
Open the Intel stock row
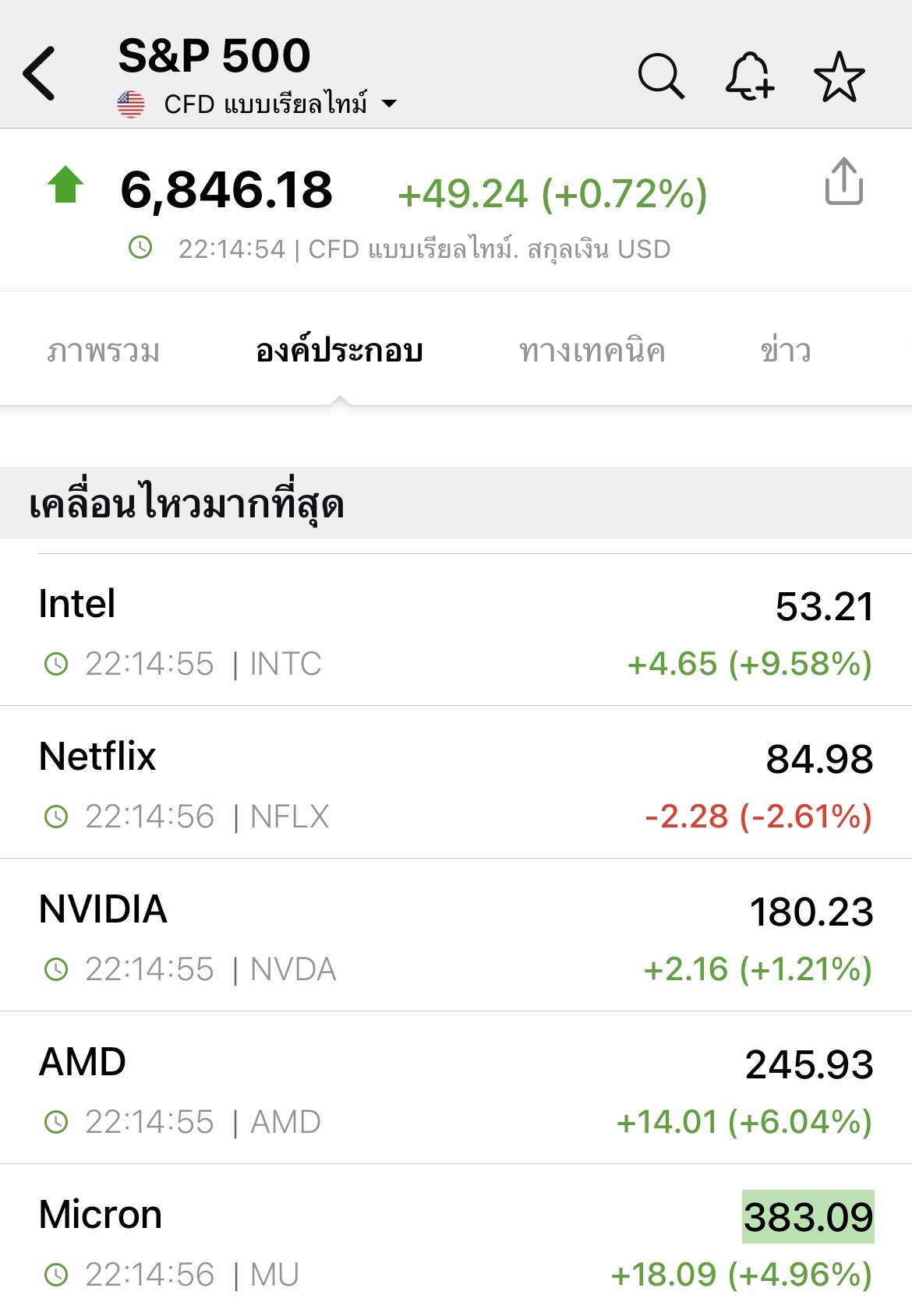click(x=456, y=631)
